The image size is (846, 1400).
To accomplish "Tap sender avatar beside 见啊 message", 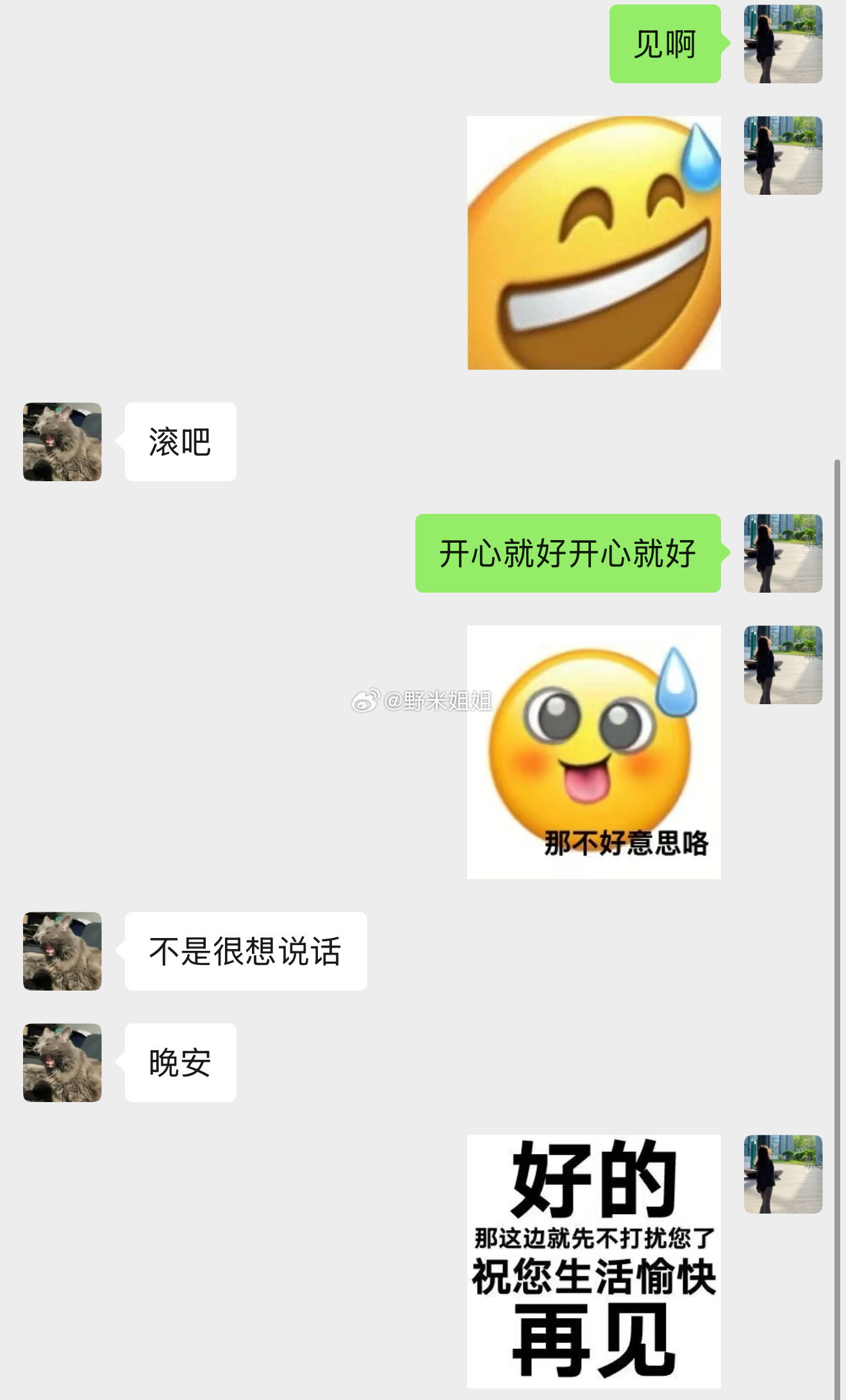I will [783, 44].
